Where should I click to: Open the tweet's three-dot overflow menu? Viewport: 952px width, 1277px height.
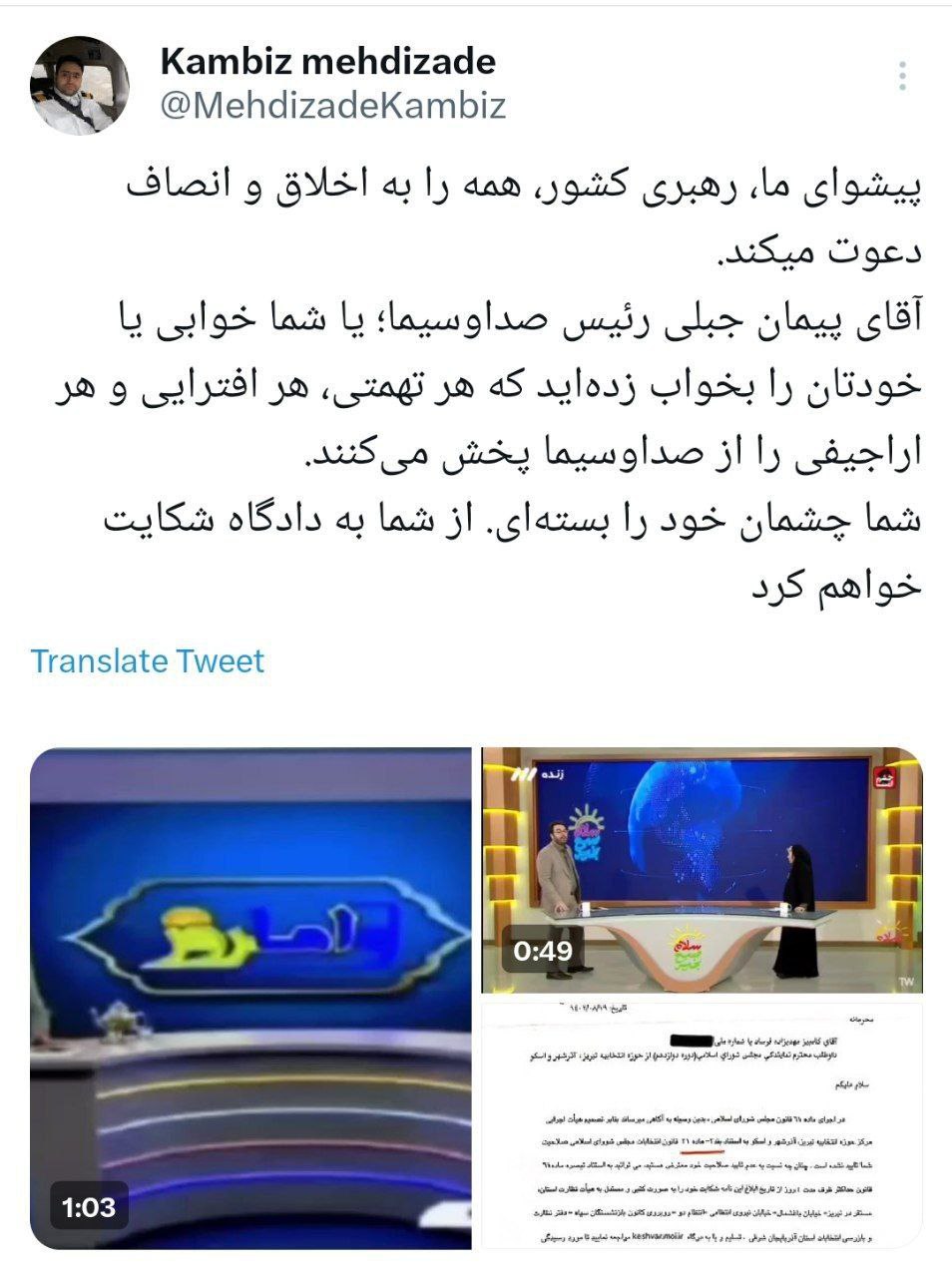pos(902,77)
